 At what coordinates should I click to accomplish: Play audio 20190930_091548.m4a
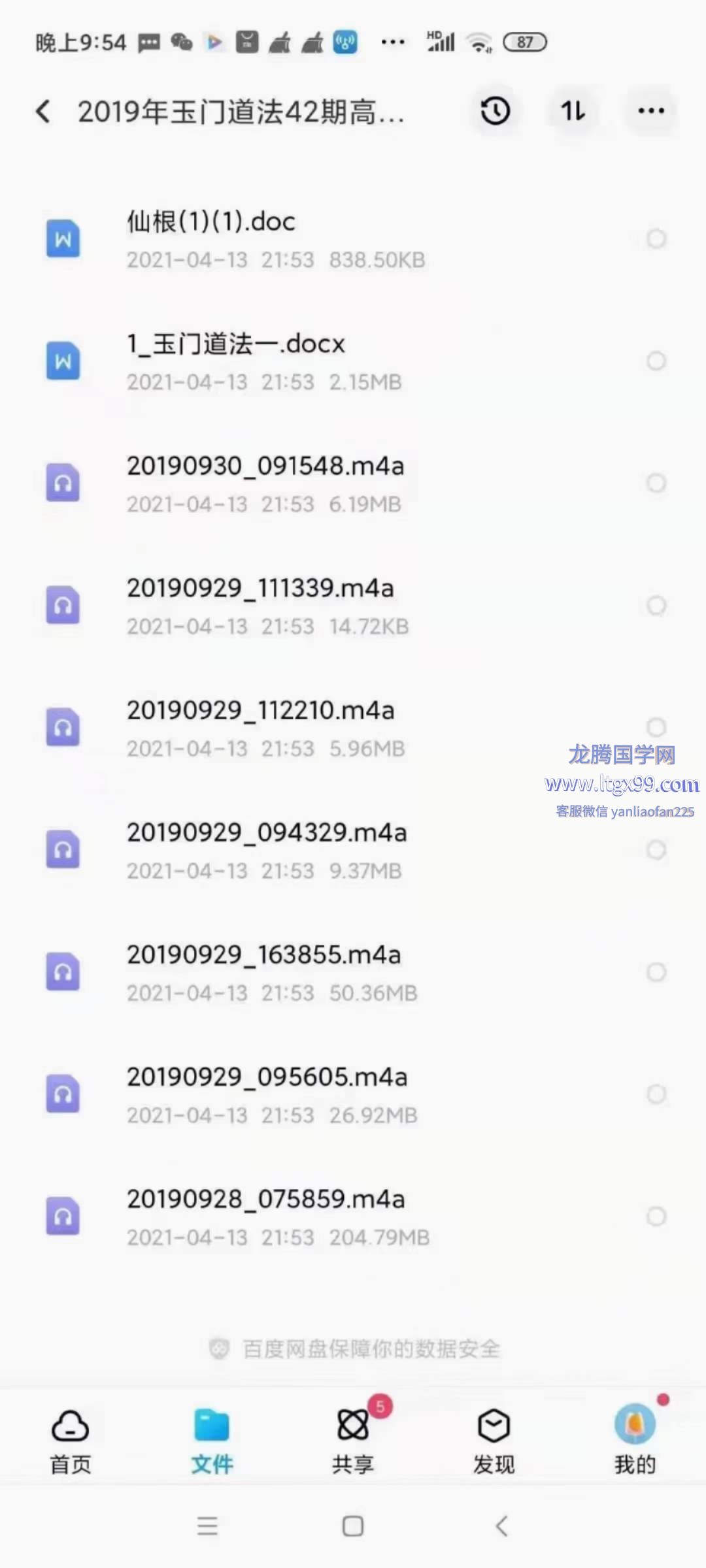(x=353, y=483)
